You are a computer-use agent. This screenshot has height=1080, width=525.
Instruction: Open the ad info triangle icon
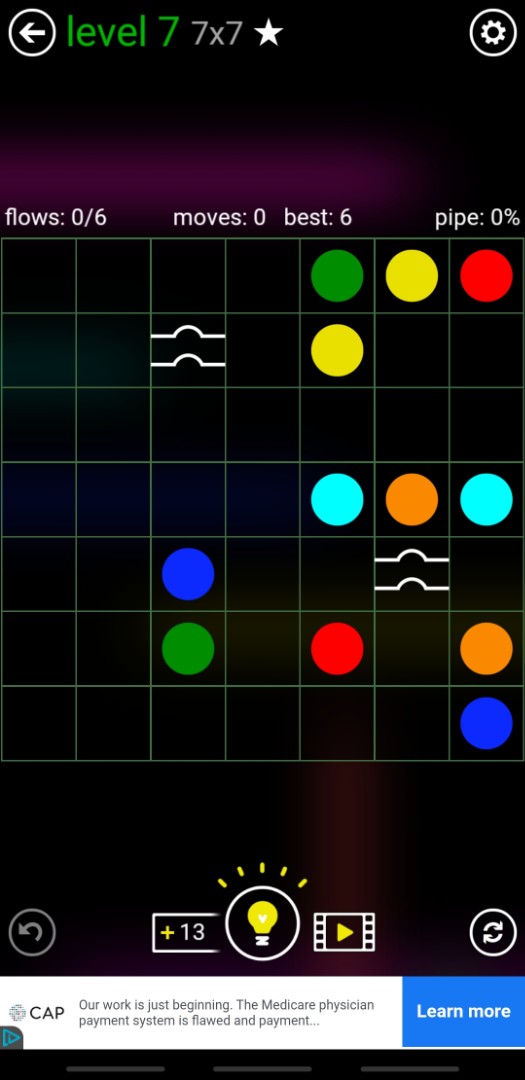click(x=12, y=1037)
